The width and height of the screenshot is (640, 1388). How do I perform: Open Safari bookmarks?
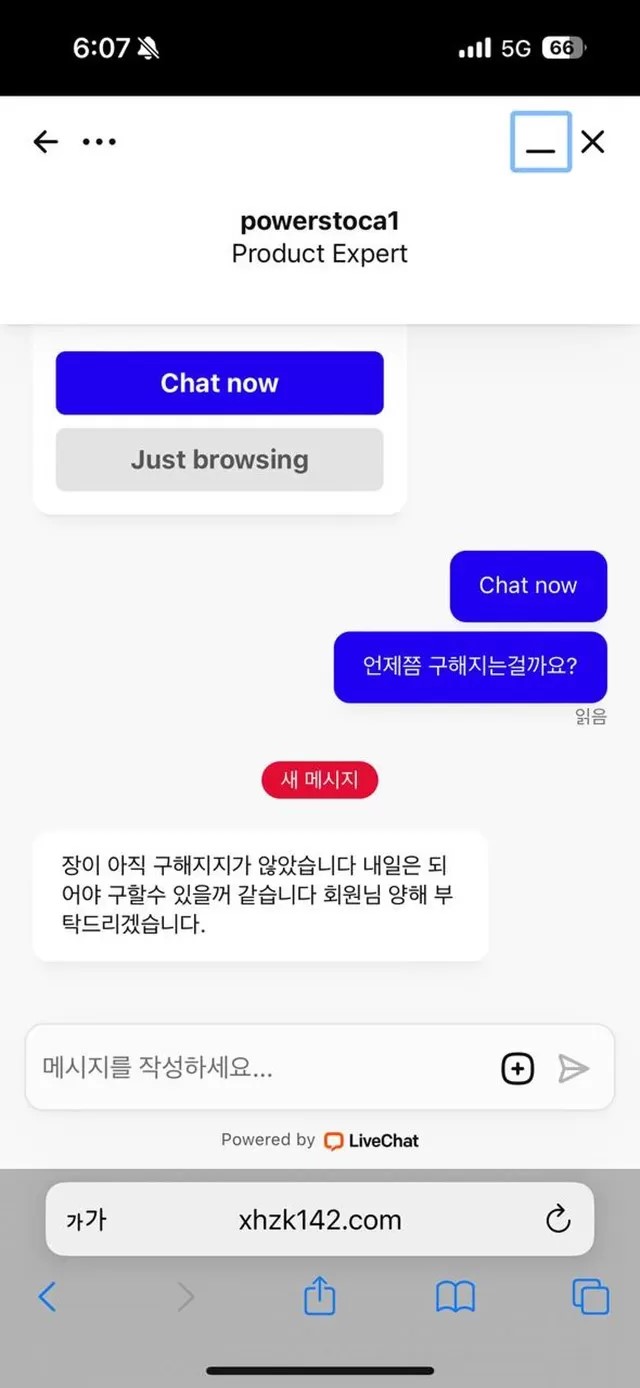coord(455,1297)
